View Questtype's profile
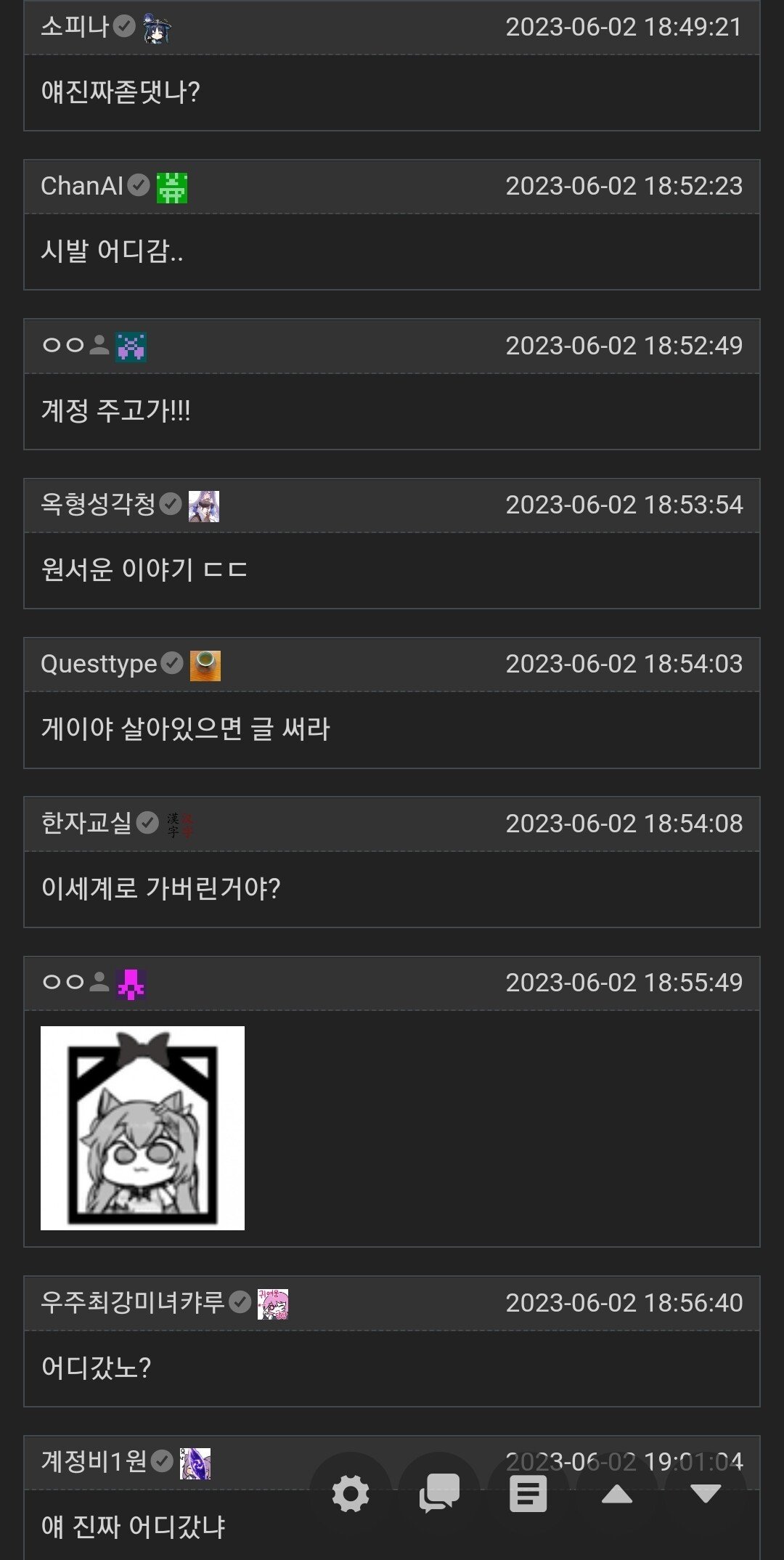The image size is (784, 1560). tap(99, 664)
